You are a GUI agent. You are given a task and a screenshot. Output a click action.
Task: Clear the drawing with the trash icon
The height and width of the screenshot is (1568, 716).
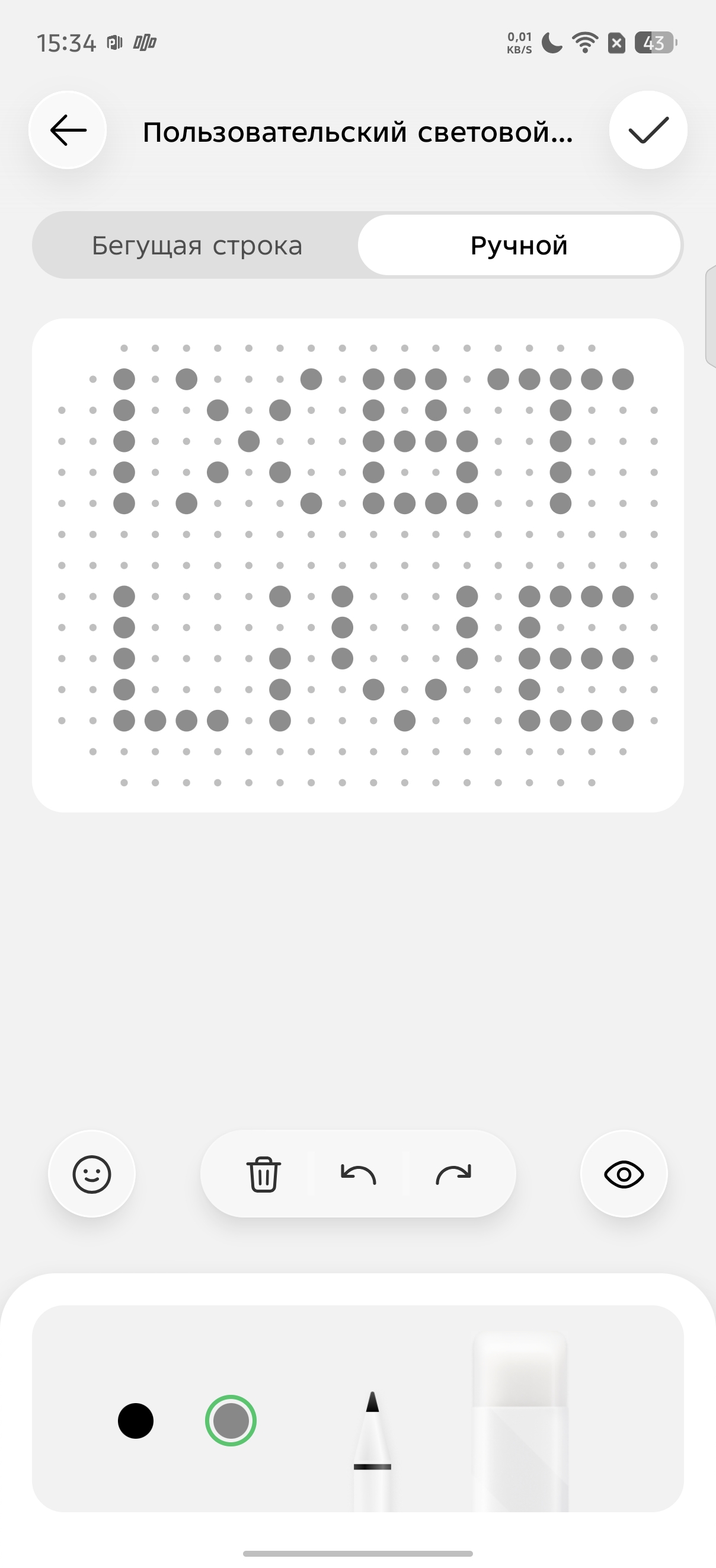click(x=263, y=1174)
